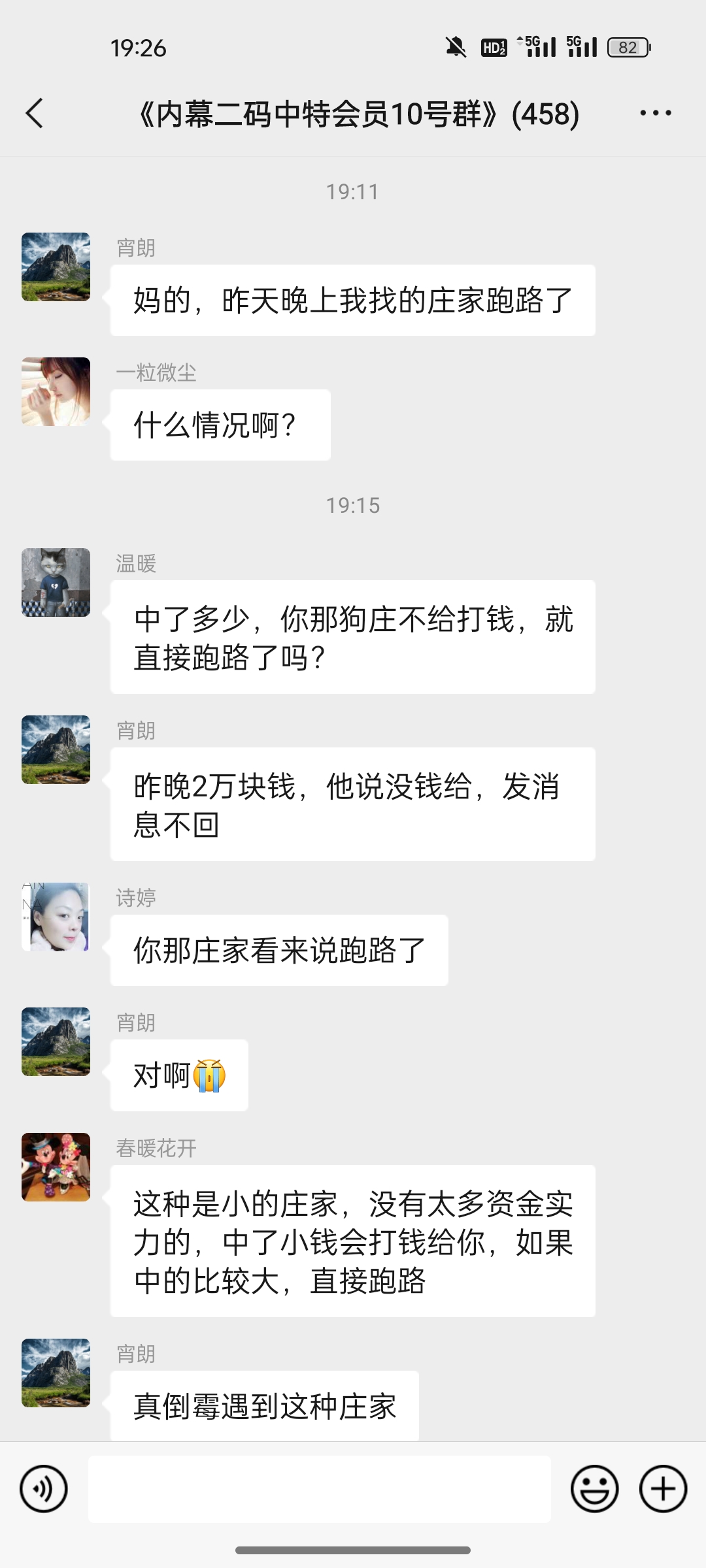
Task: Open the group chat overflow menu
Action: pos(655,113)
